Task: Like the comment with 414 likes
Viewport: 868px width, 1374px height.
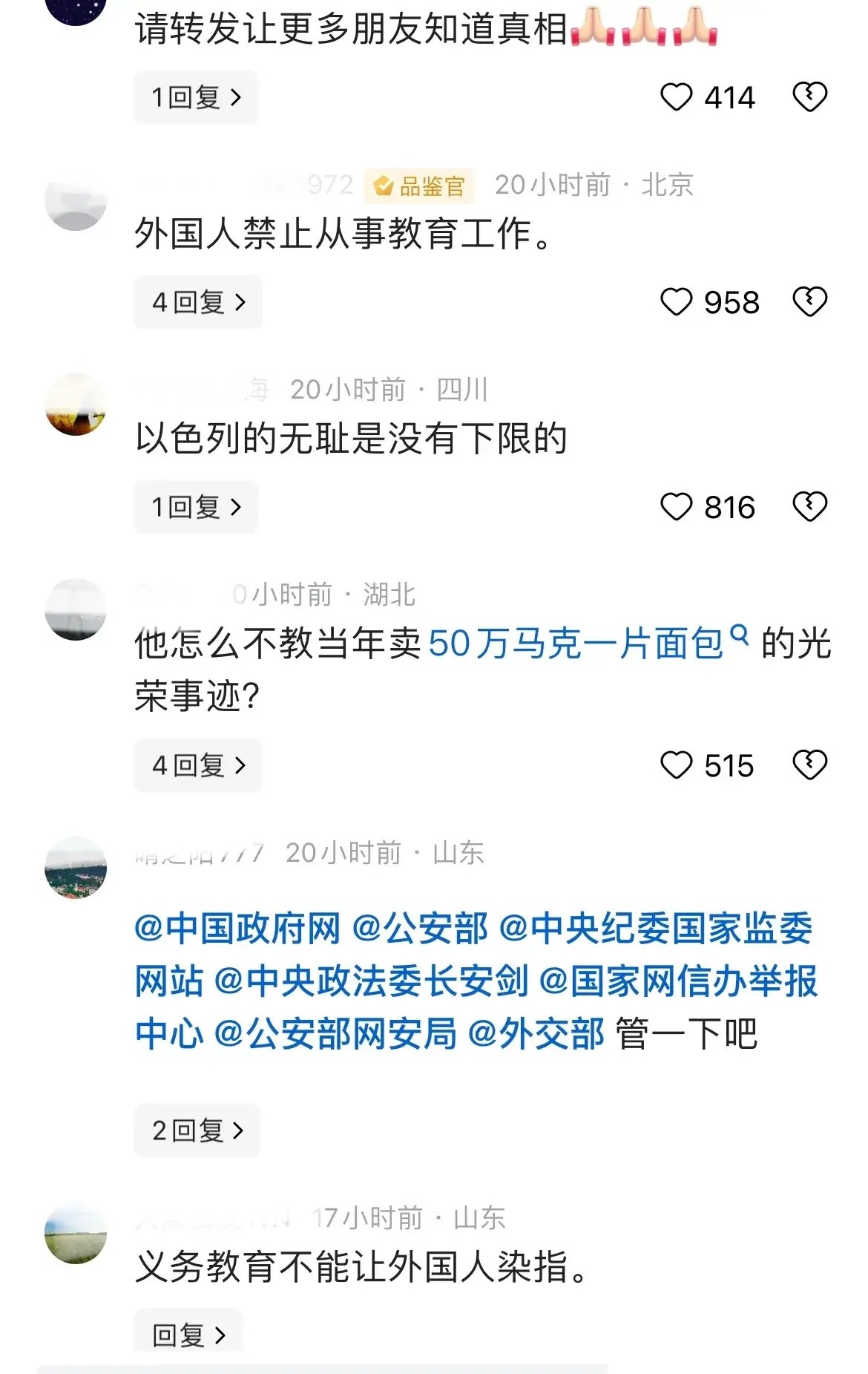Action: pyautogui.click(x=677, y=97)
